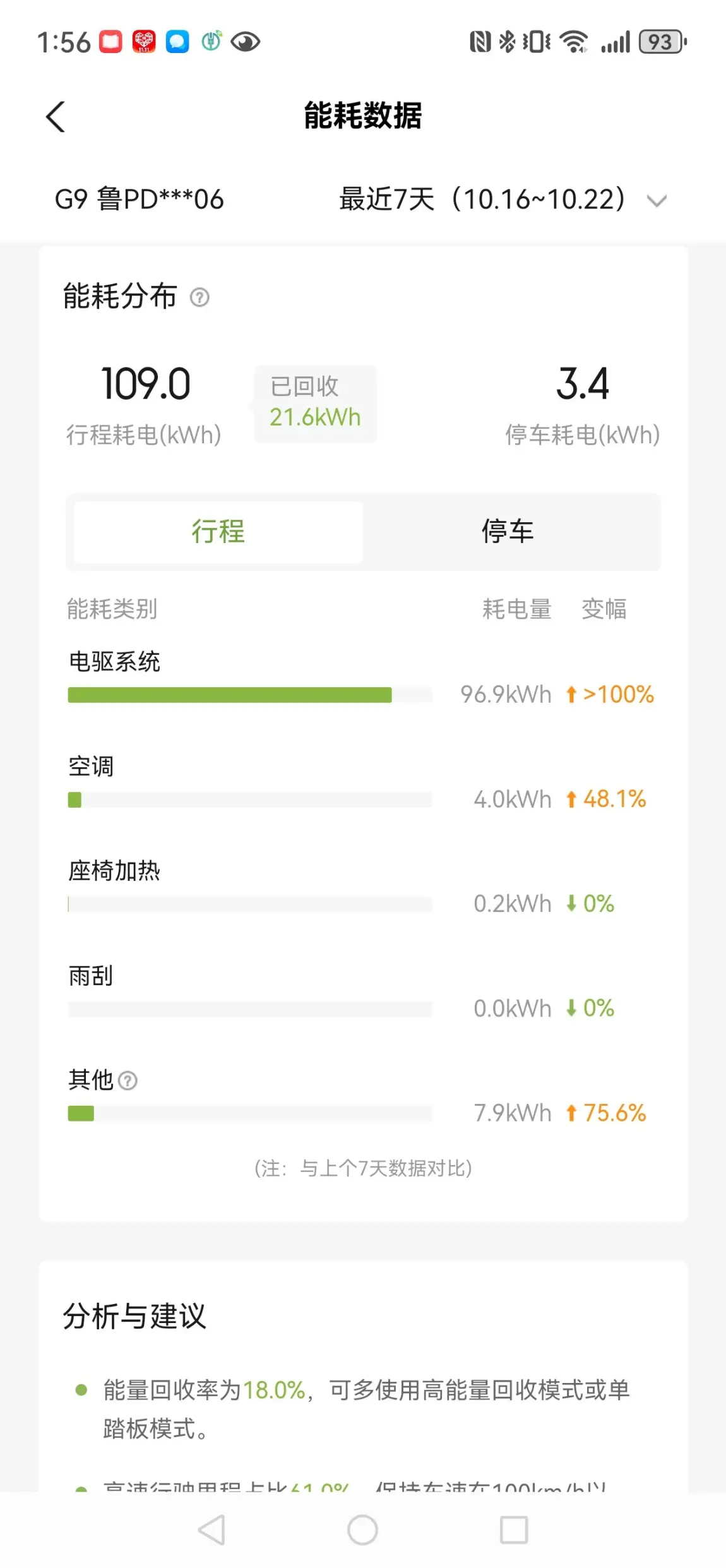Go back using the top-left arrow
This screenshot has width=726, height=1568.
(56, 117)
